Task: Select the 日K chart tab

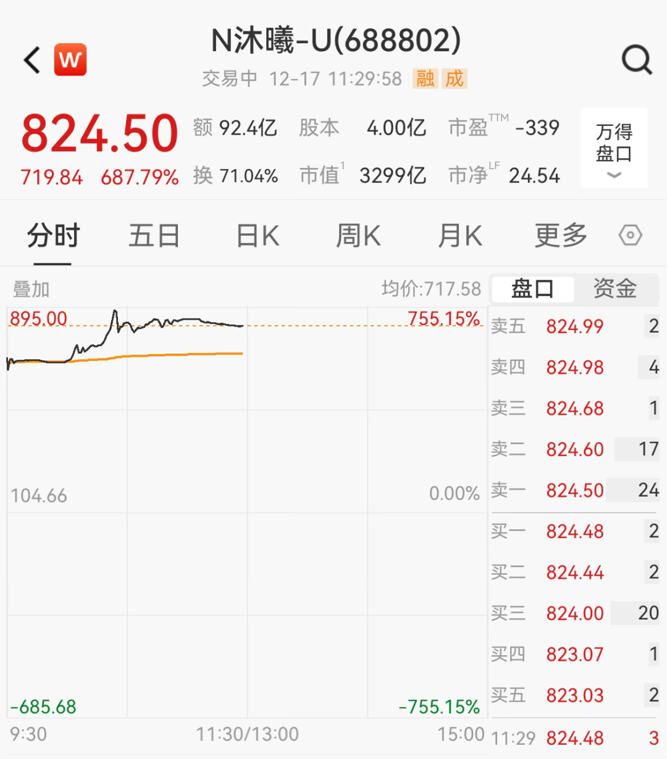Action: [x=257, y=236]
